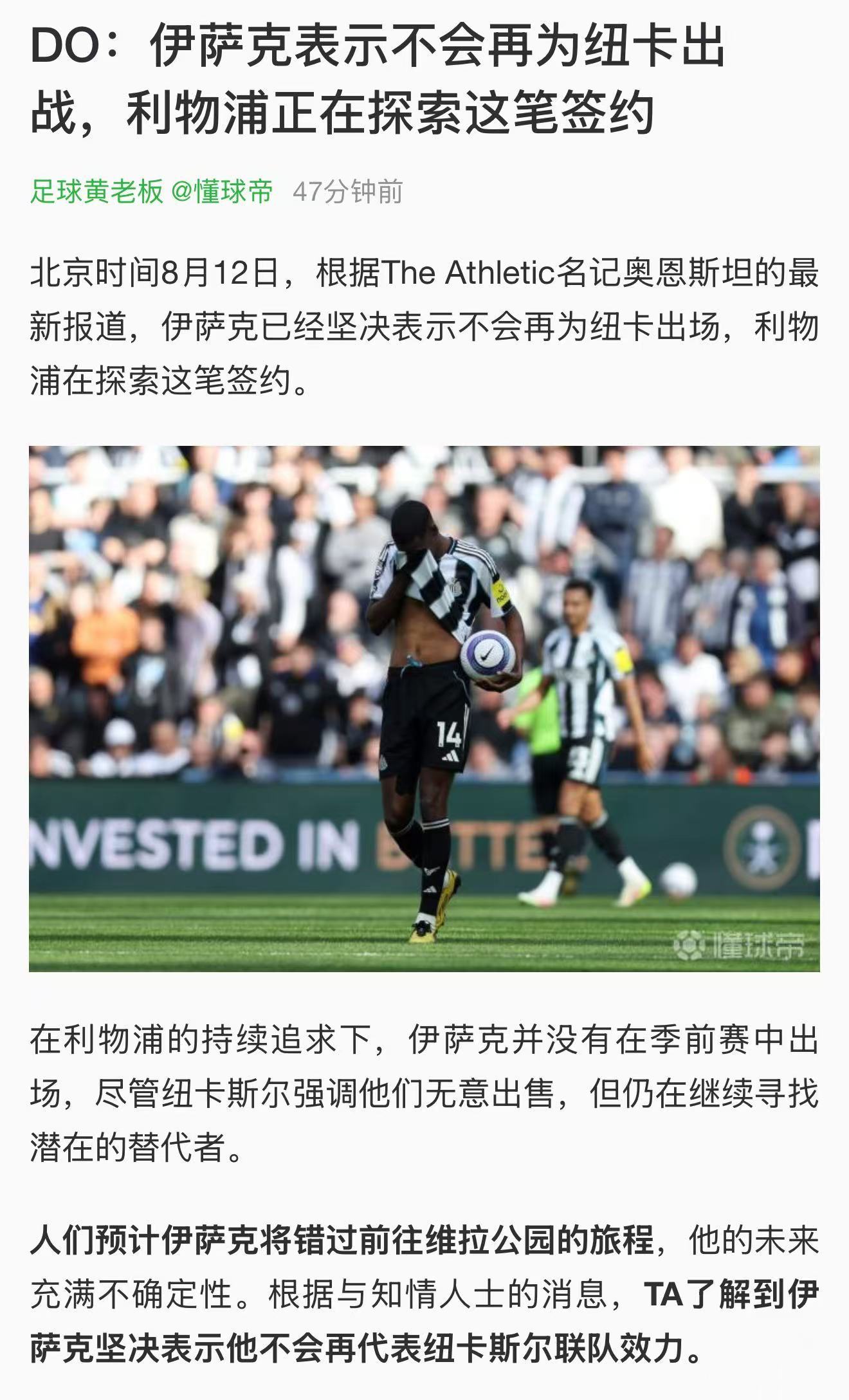Open author 足球黄老板 @懂球帝 profile link
Screen dimensions: 849x1400
(x=151, y=192)
